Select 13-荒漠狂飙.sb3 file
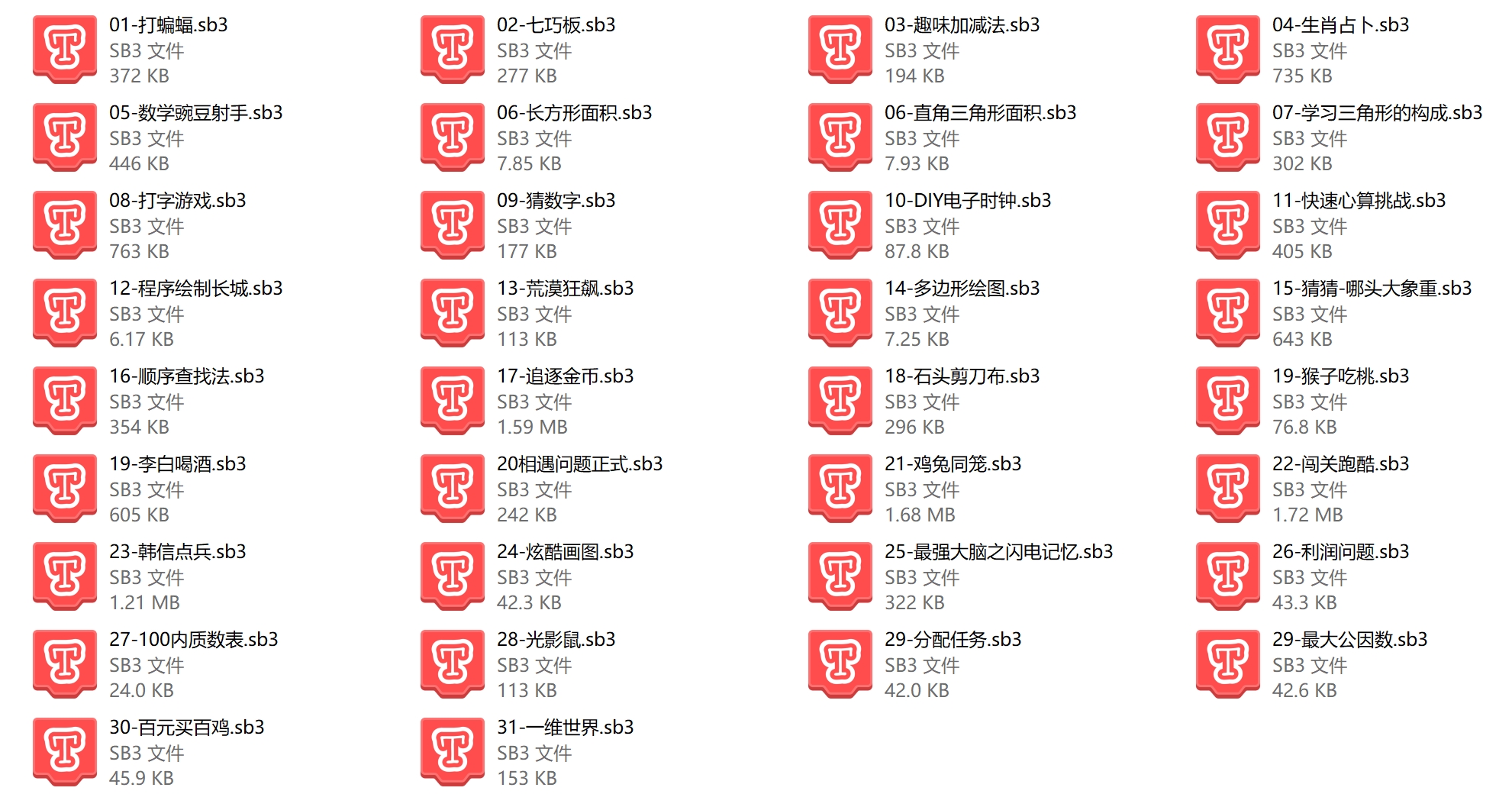This screenshot has height=807, width=1512. 453,312
